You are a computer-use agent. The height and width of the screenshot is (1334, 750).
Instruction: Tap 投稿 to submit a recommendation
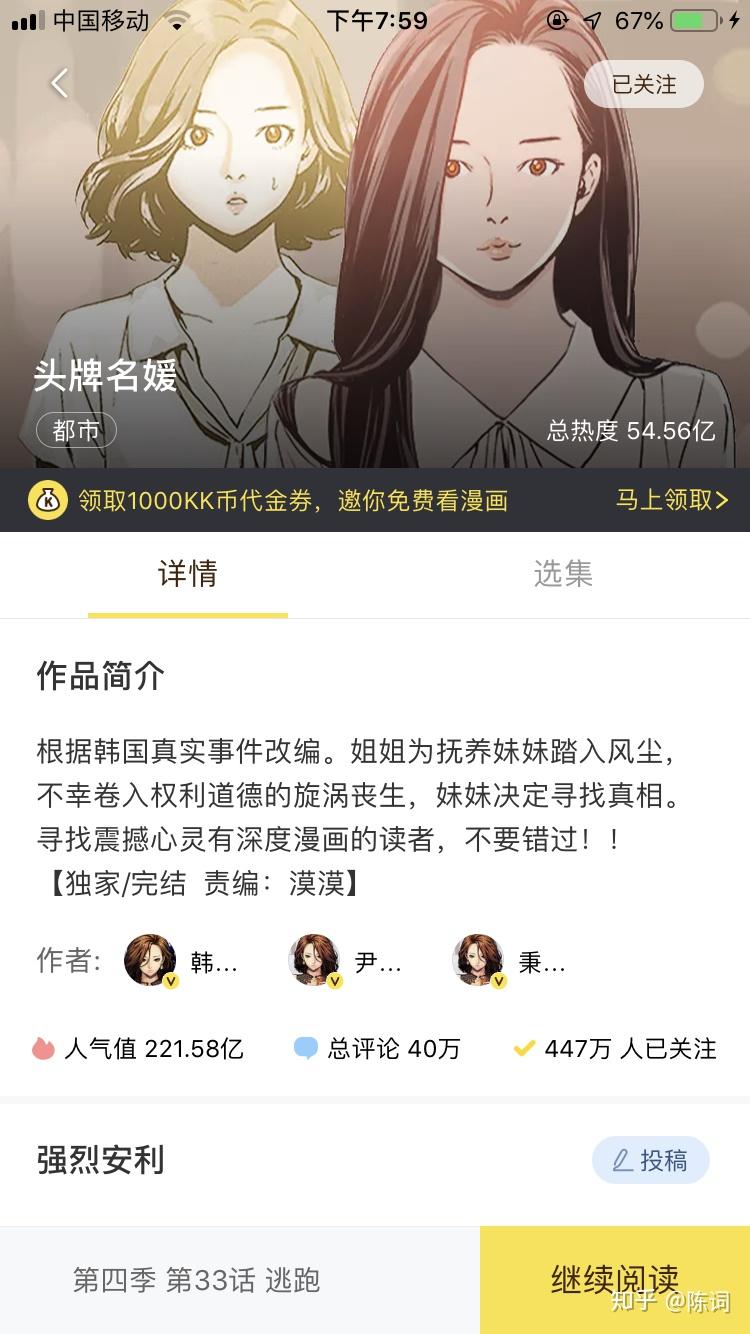coord(650,1160)
